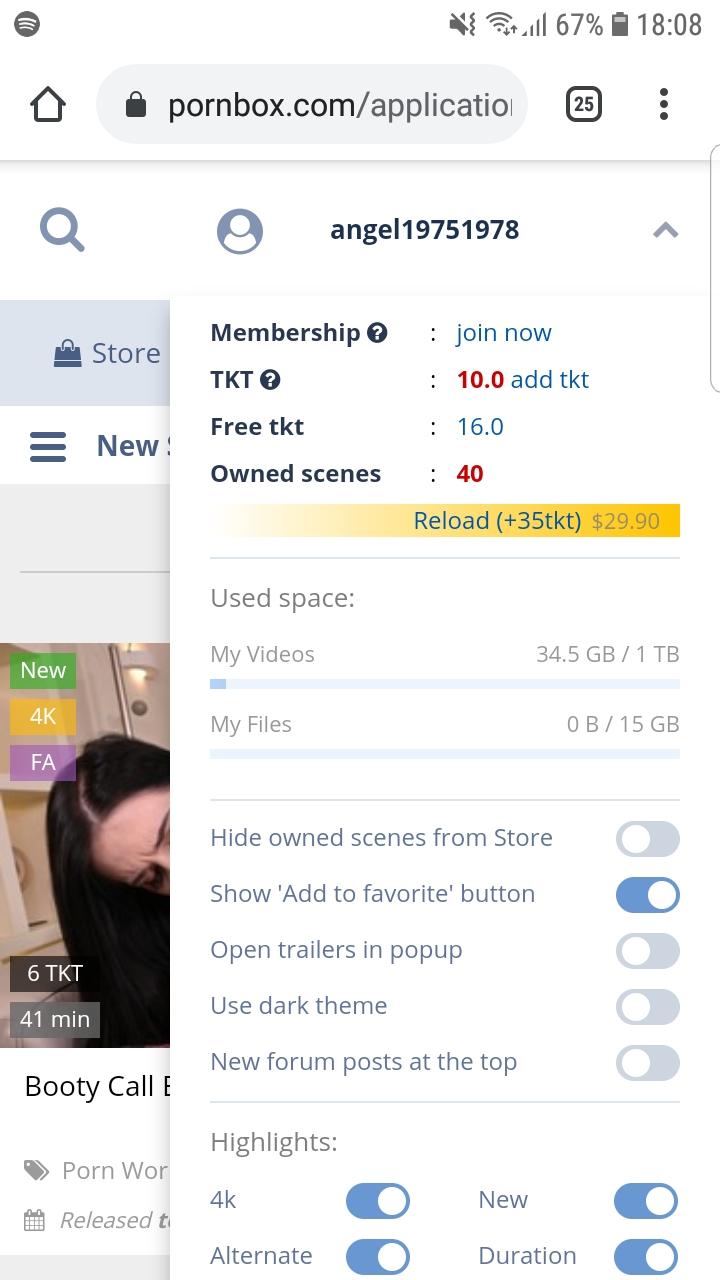Viewport: 720px width, 1280px height.
Task: Tap the browser home icon
Action: [x=48, y=105]
